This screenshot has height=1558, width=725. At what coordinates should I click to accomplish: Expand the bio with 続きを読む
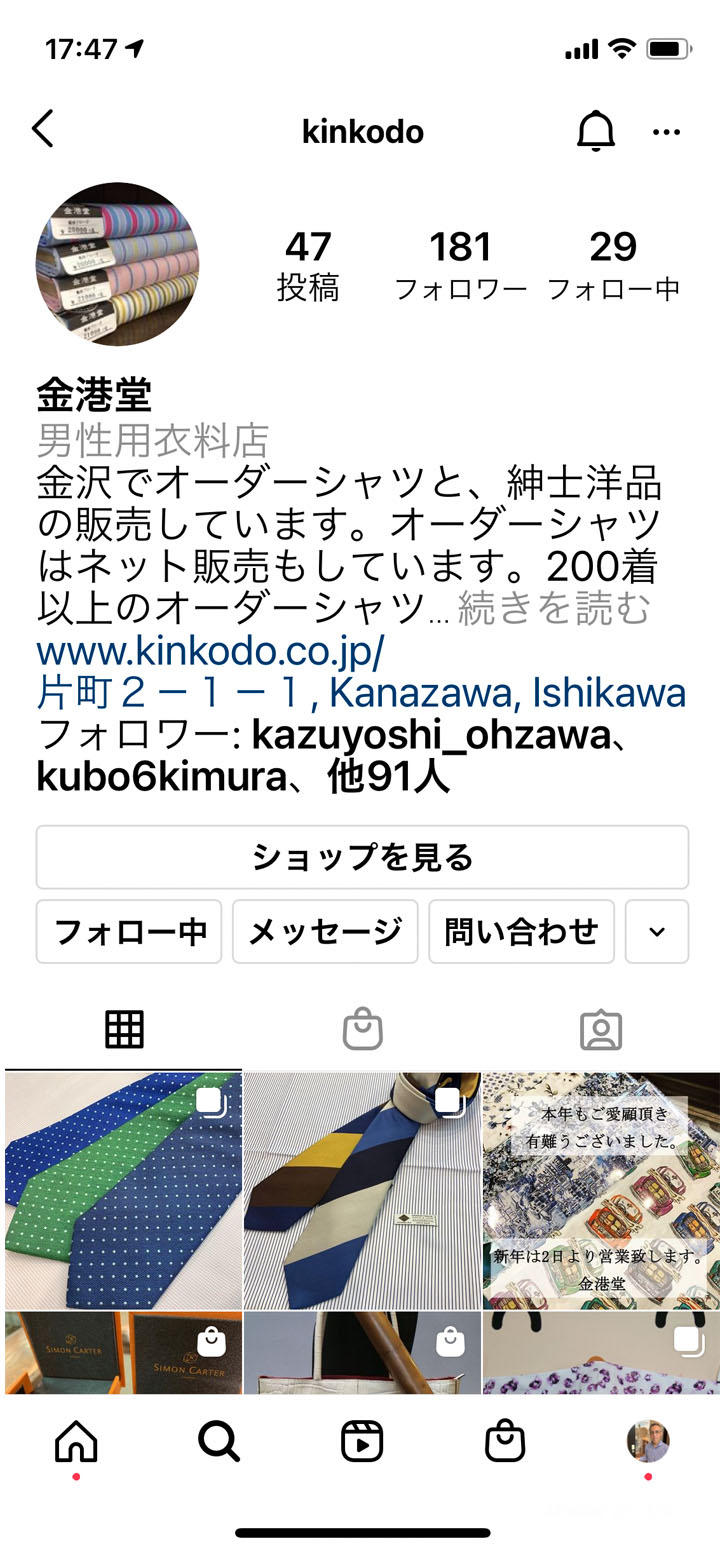coord(553,608)
